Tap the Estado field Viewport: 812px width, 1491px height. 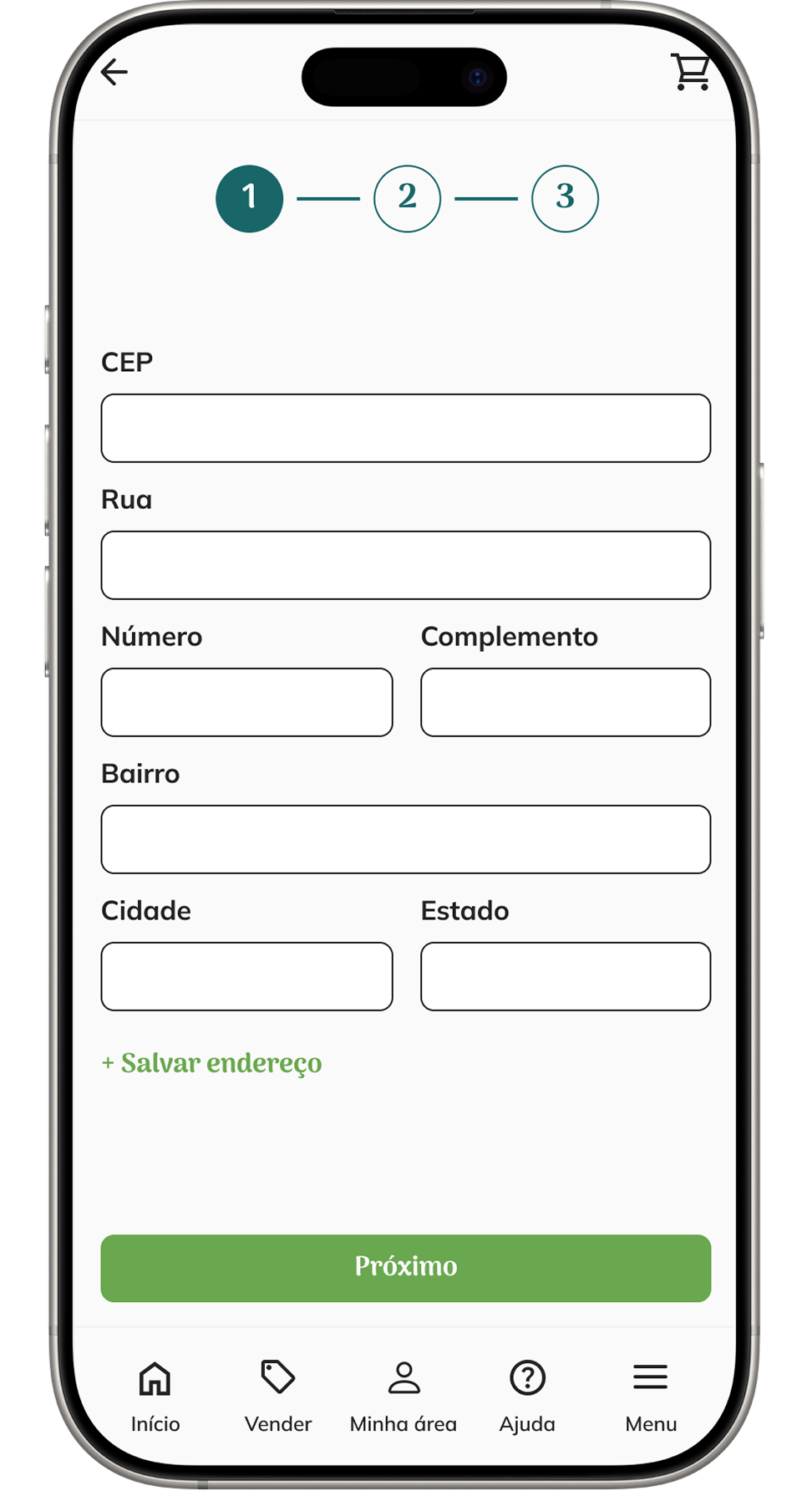point(566,976)
